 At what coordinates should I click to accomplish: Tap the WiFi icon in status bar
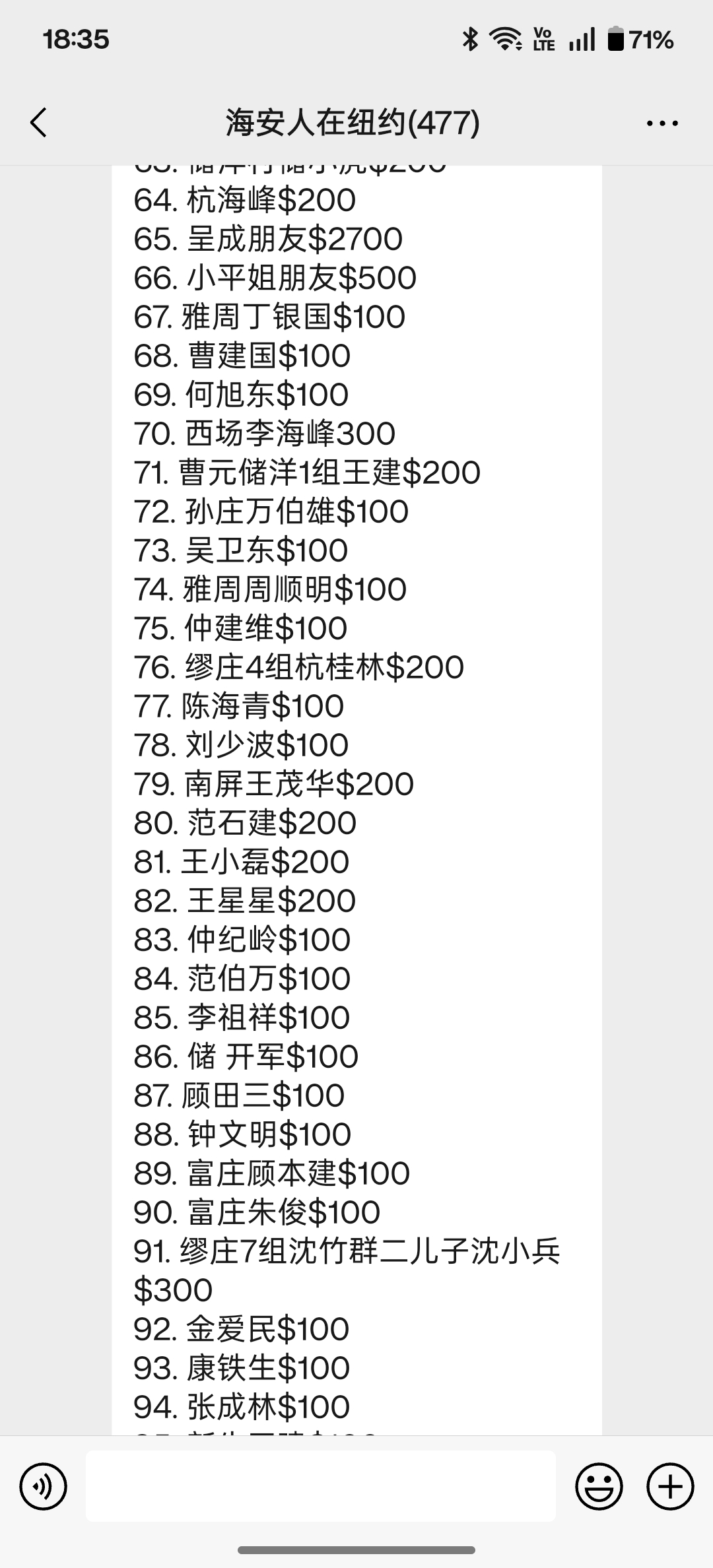[x=506, y=40]
